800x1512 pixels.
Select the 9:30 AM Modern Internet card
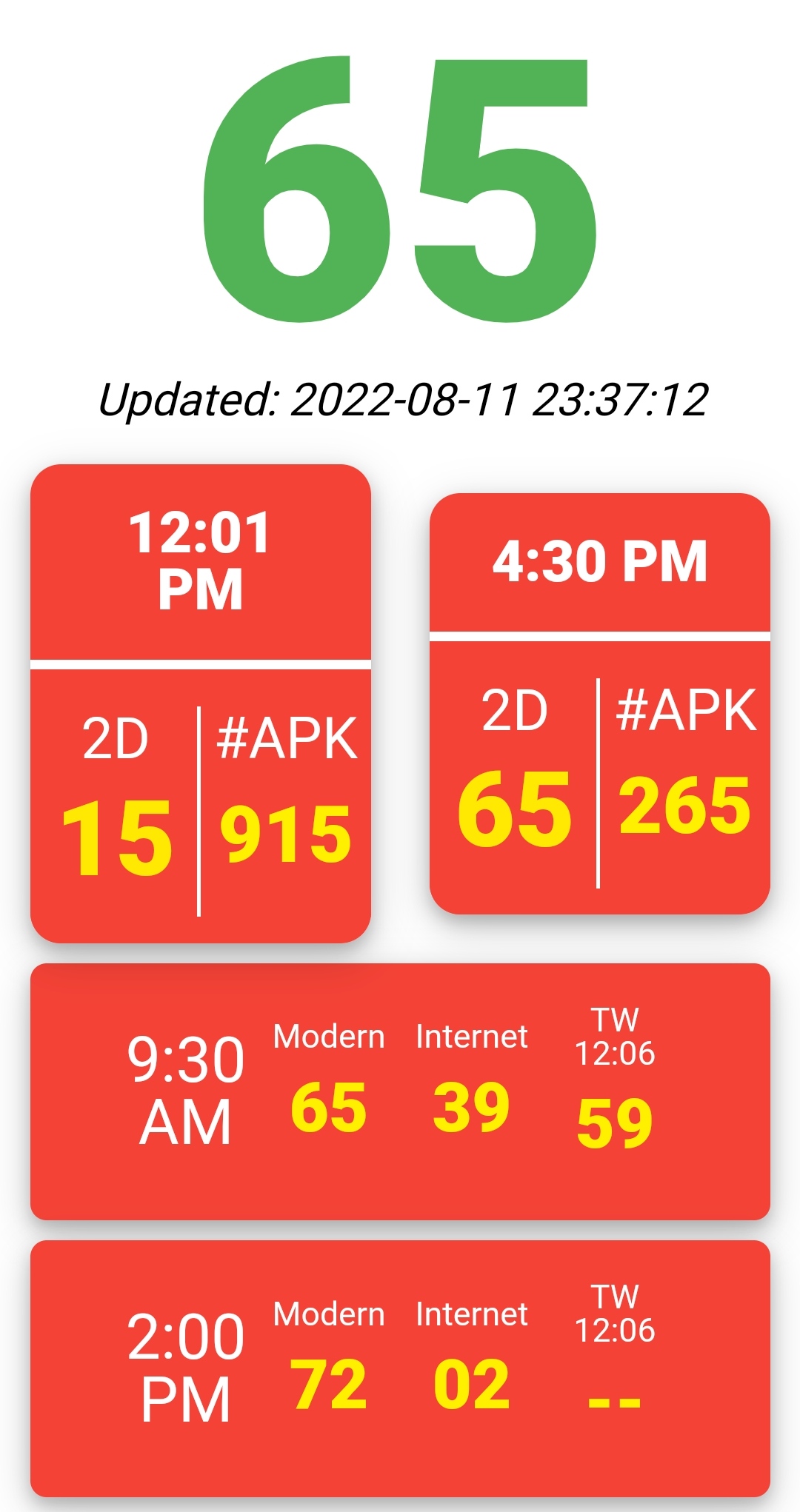pos(400,1091)
